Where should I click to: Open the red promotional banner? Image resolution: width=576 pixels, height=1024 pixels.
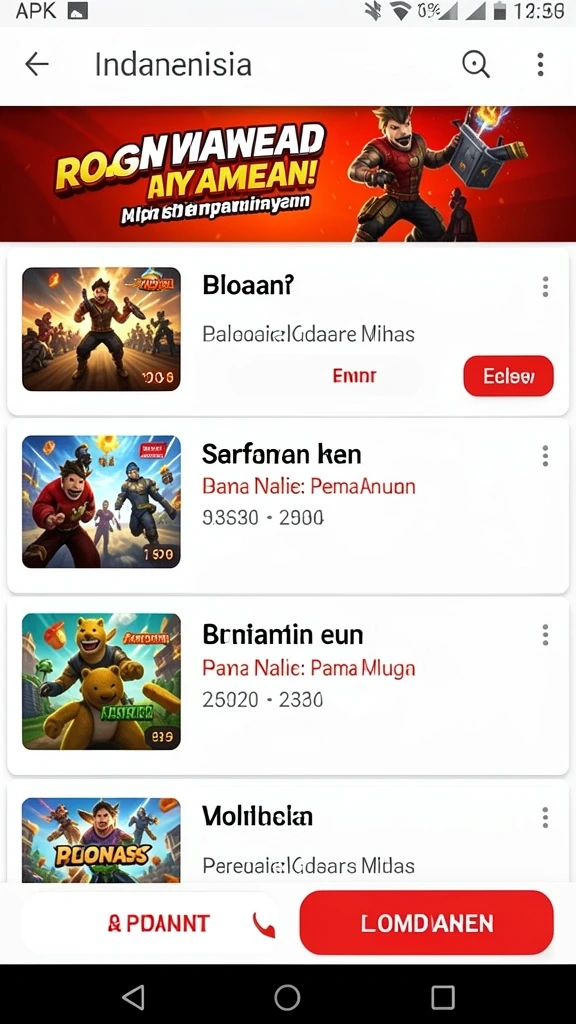click(288, 174)
